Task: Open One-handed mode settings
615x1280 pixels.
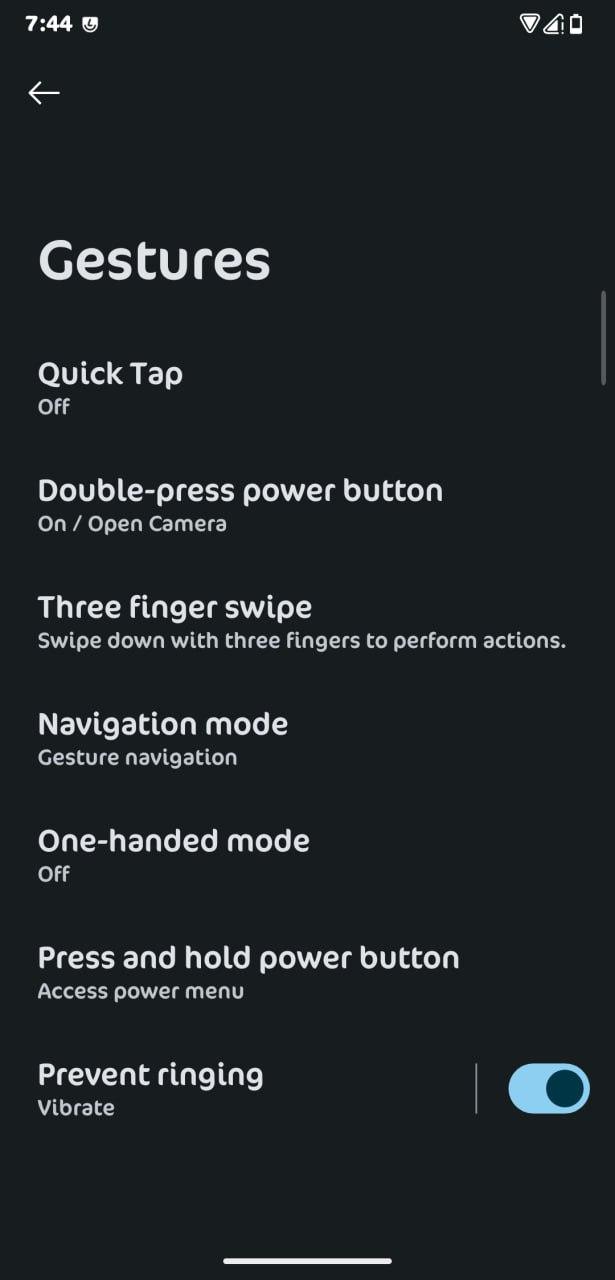Action: pos(307,856)
